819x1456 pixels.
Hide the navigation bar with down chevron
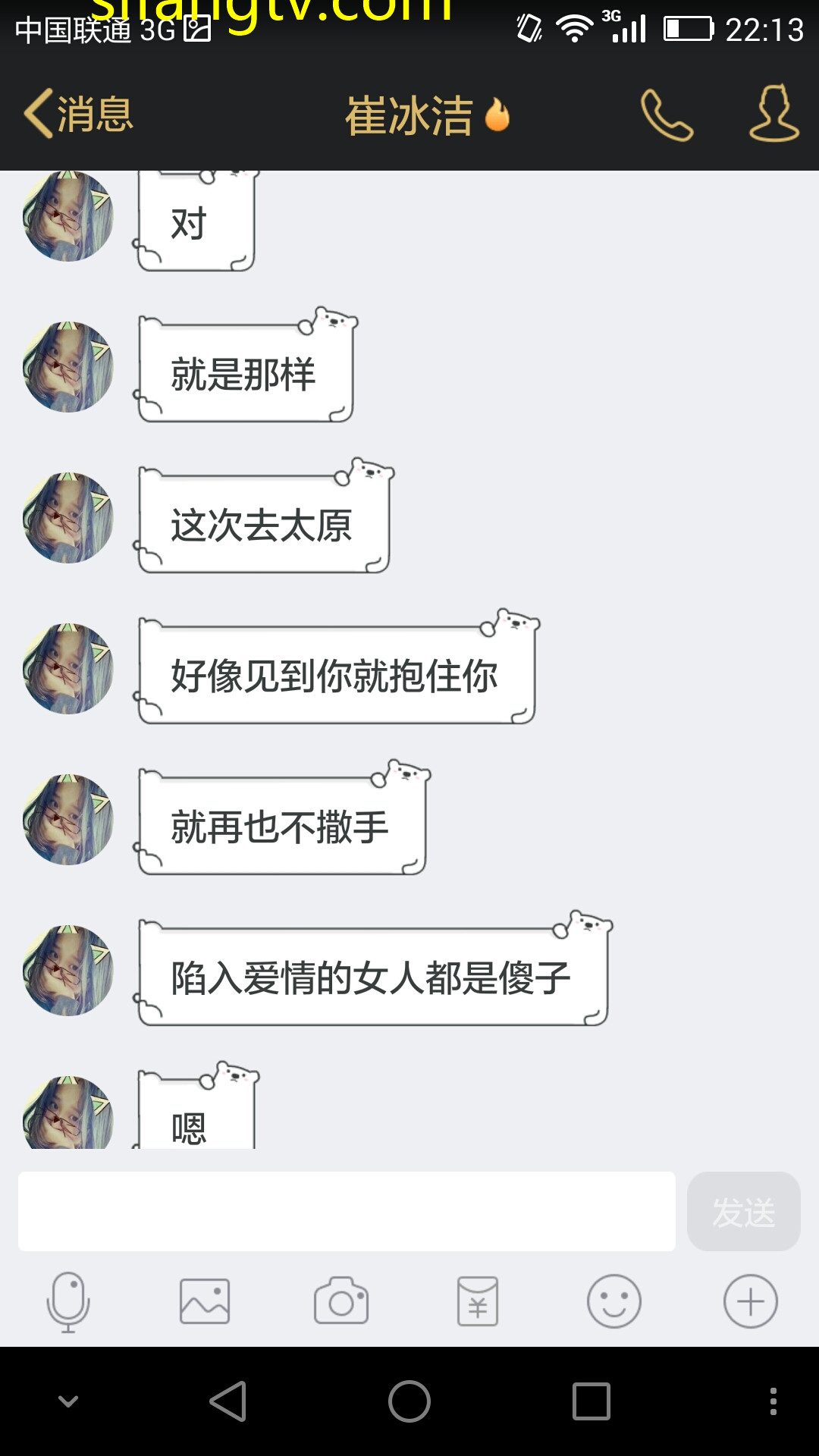pyautogui.click(x=68, y=1401)
